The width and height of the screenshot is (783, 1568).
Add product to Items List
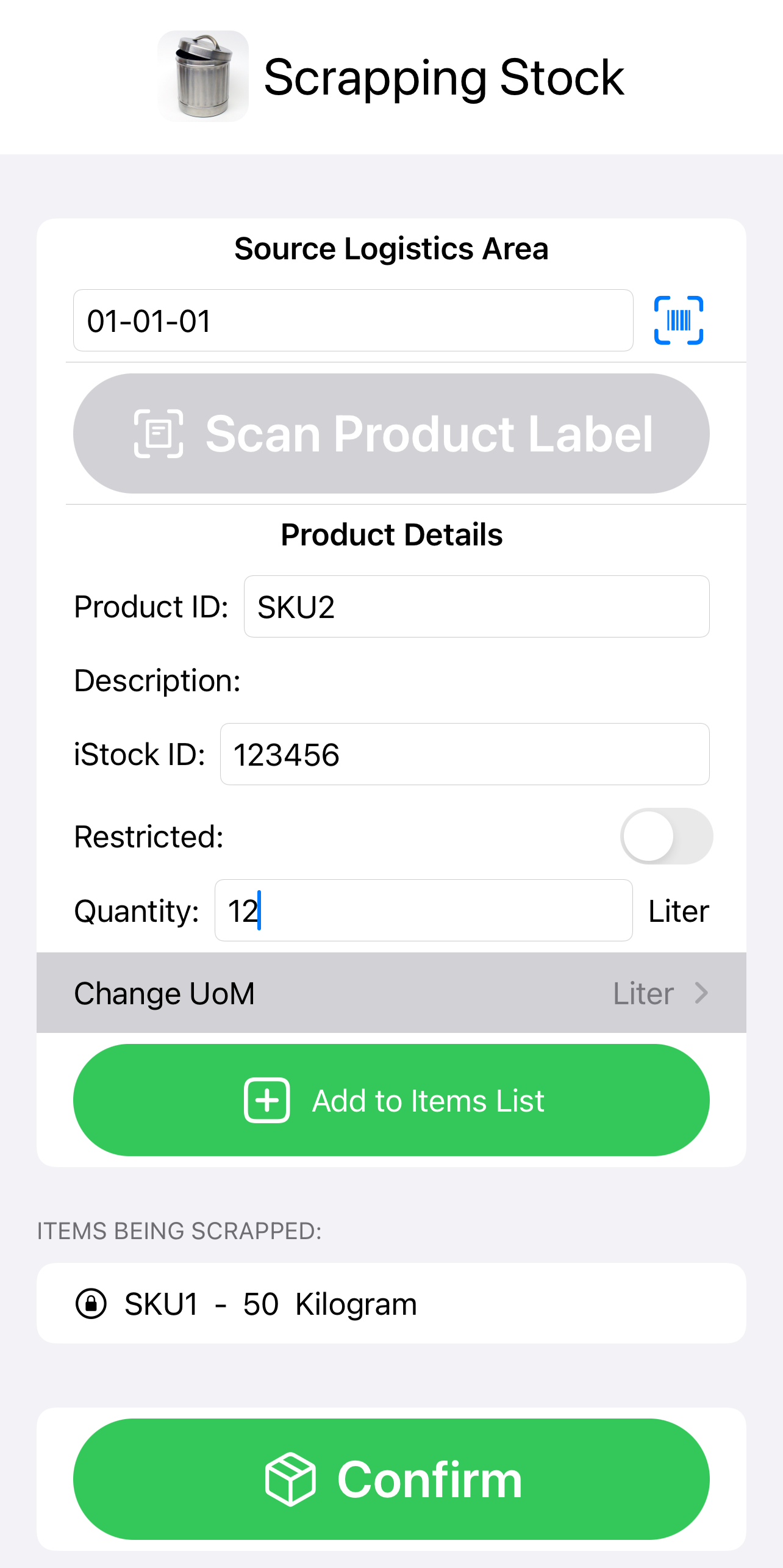[391, 1101]
